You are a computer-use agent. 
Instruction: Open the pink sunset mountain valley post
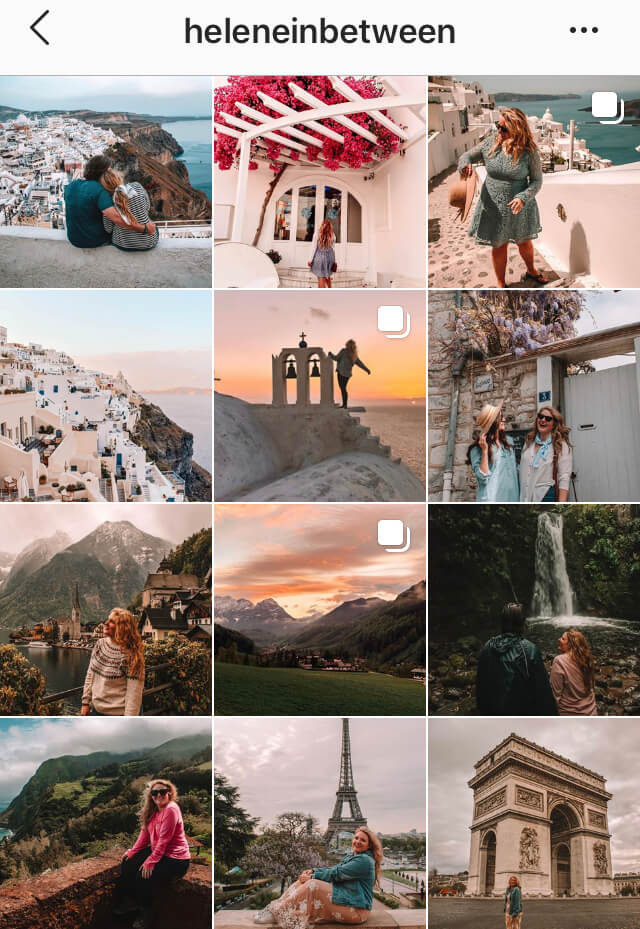point(320,610)
